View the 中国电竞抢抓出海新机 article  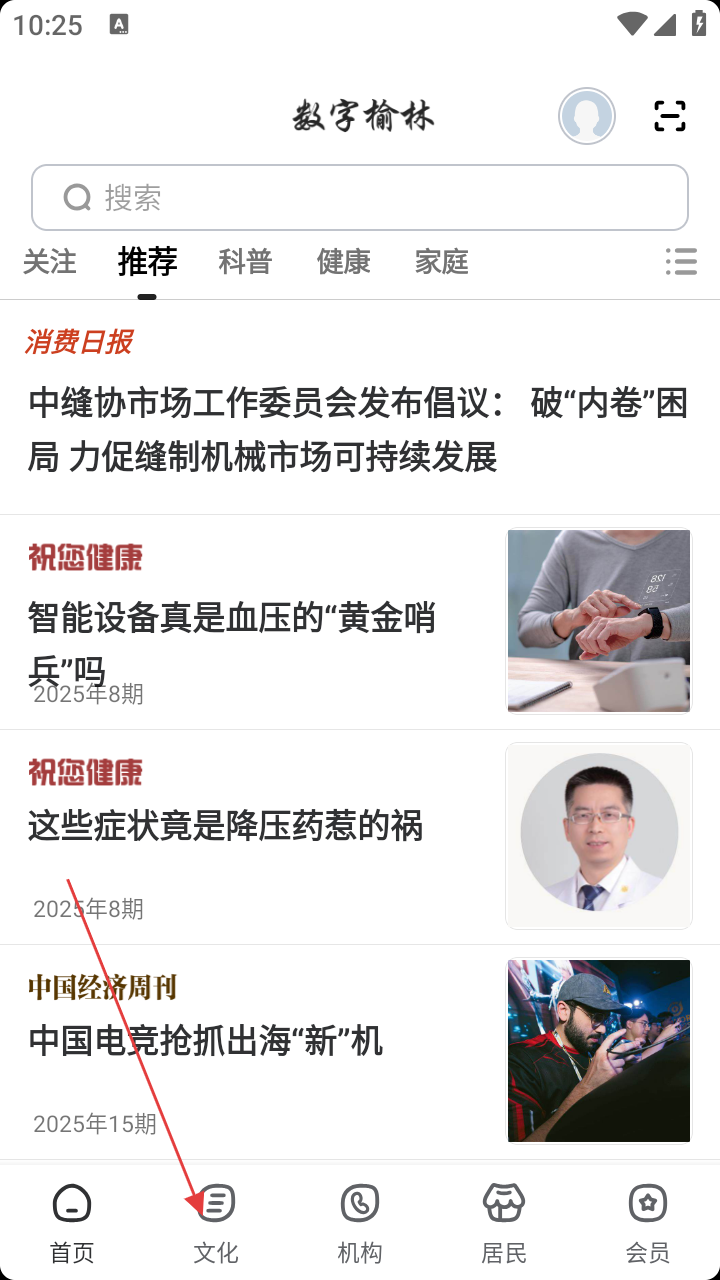[206, 1041]
